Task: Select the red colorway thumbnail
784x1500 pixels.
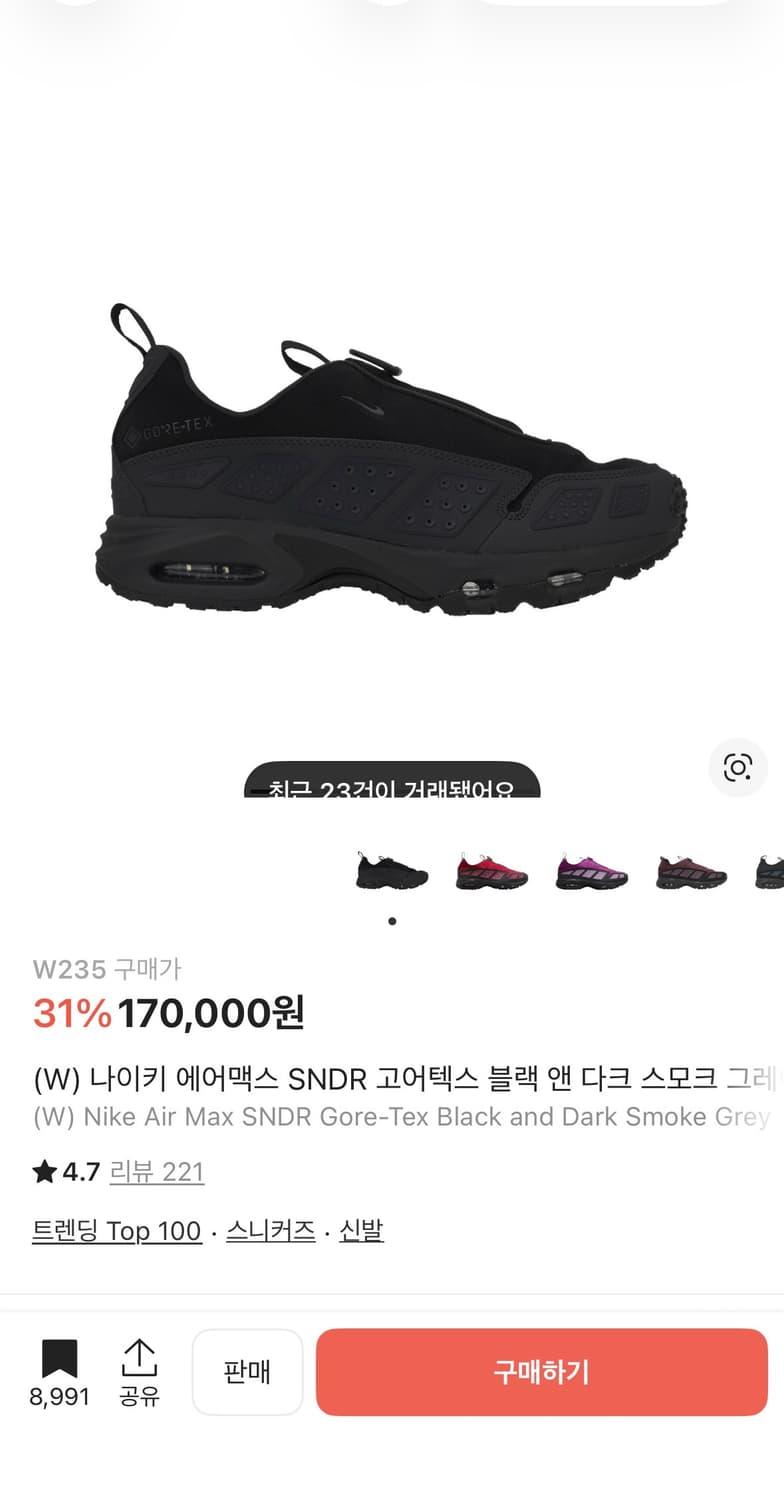Action: click(490, 869)
